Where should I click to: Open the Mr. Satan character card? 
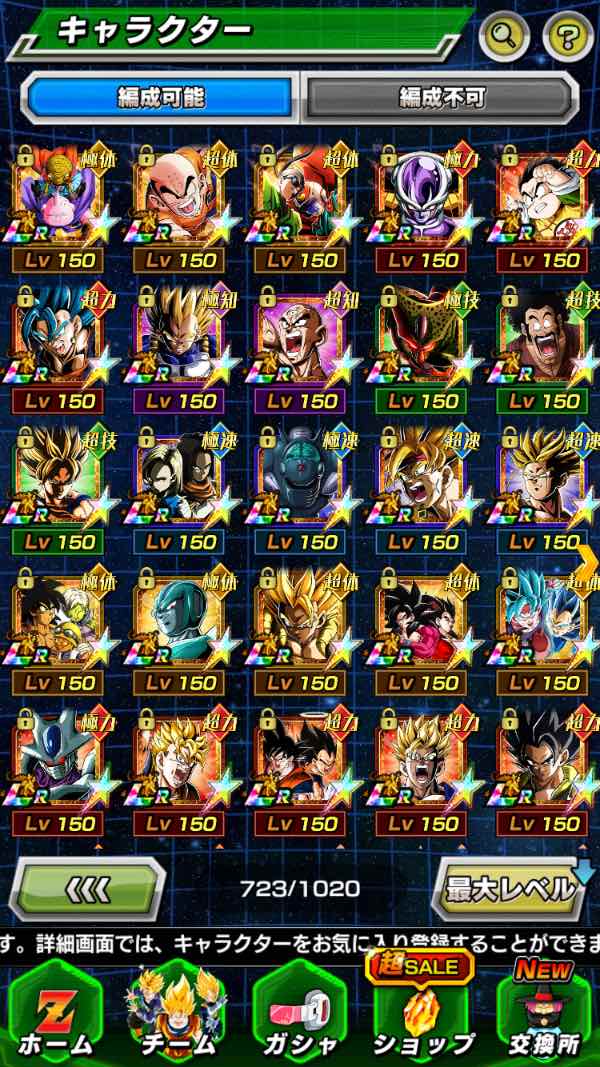click(545, 338)
